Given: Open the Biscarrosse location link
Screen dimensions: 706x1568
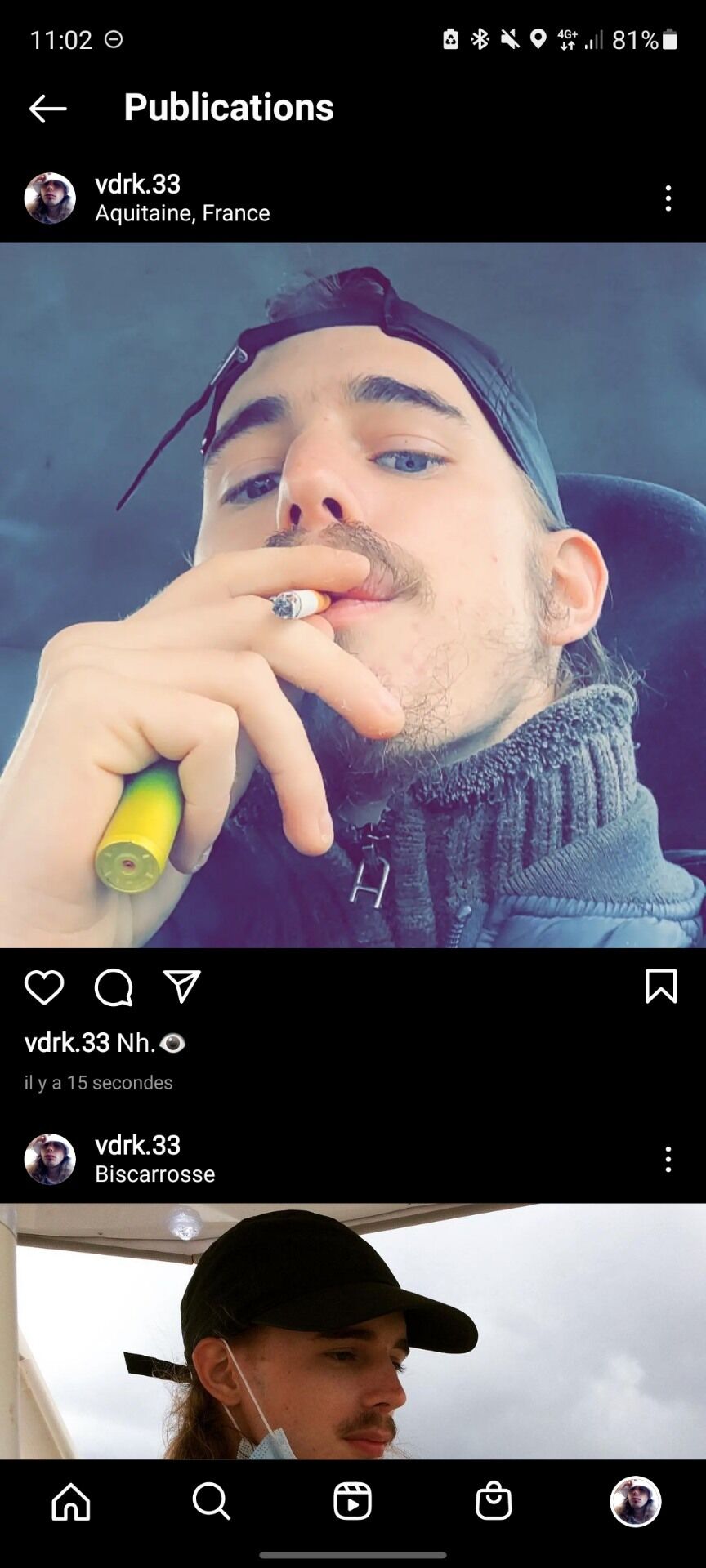Looking at the screenshot, I should click(155, 1174).
